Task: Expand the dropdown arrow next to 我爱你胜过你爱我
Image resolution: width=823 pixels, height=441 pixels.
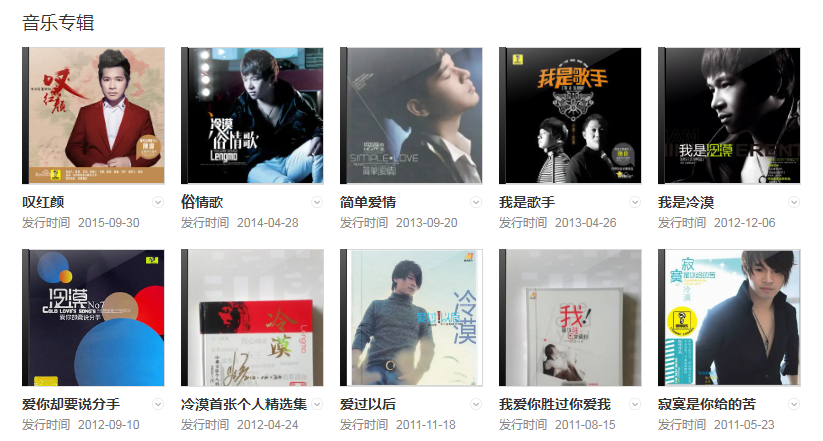Action: (635, 404)
